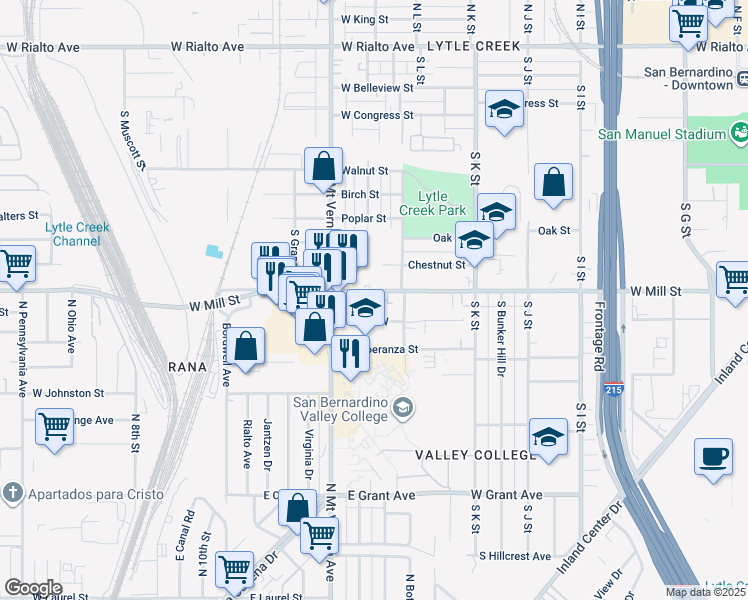Open Apartados para Cristo place pin
The image size is (748, 600).
click(x=12, y=494)
